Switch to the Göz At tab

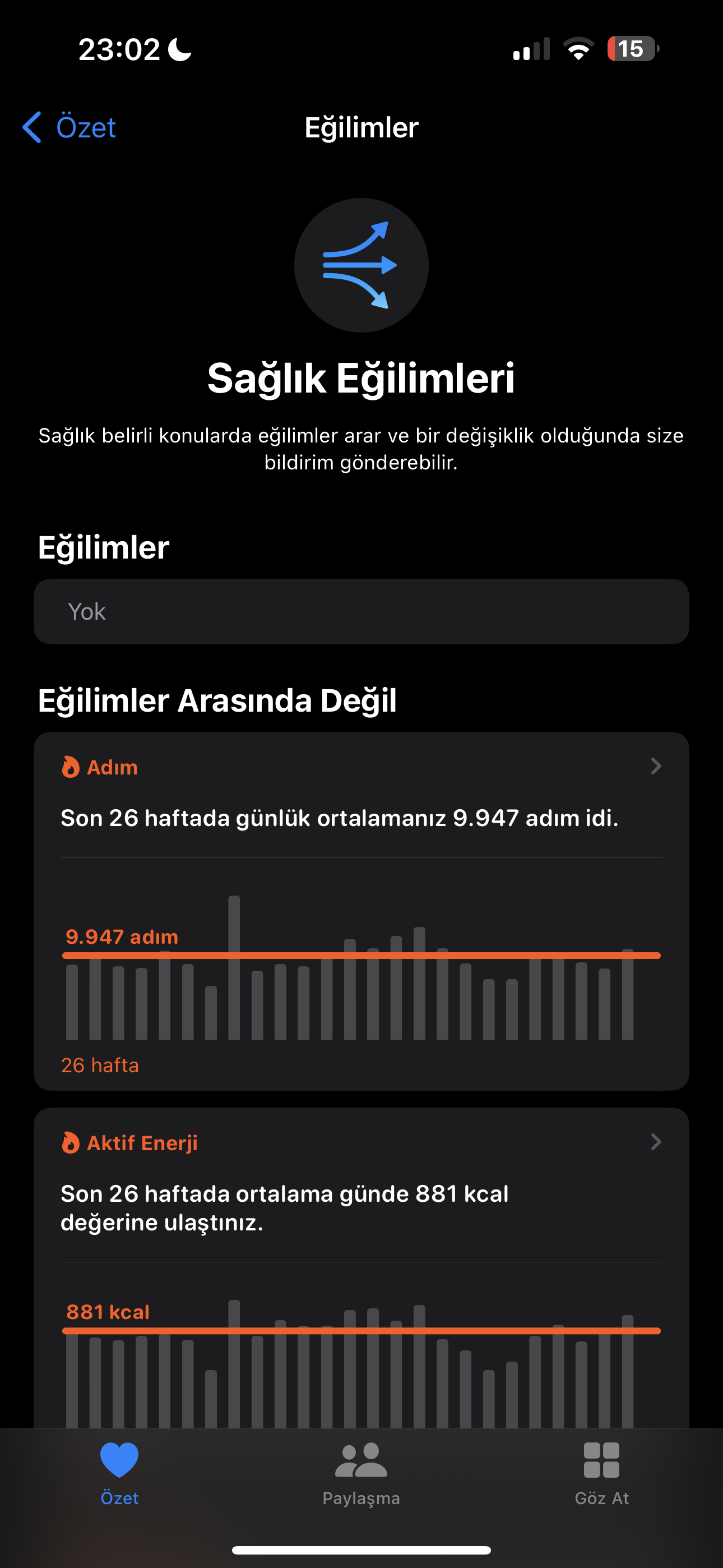[x=602, y=1474]
